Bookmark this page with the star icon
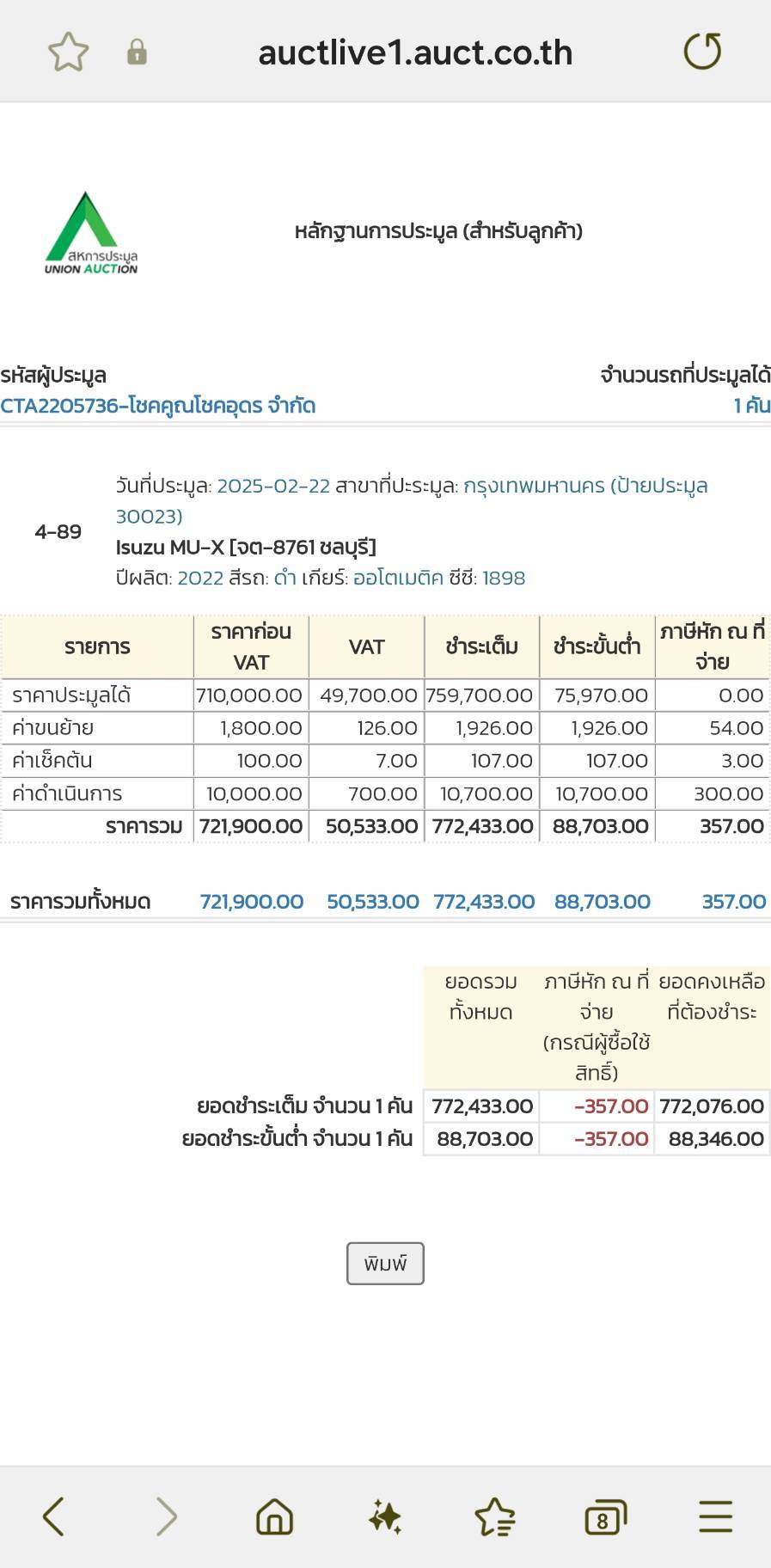The image size is (771, 1568). (x=68, y=52)
